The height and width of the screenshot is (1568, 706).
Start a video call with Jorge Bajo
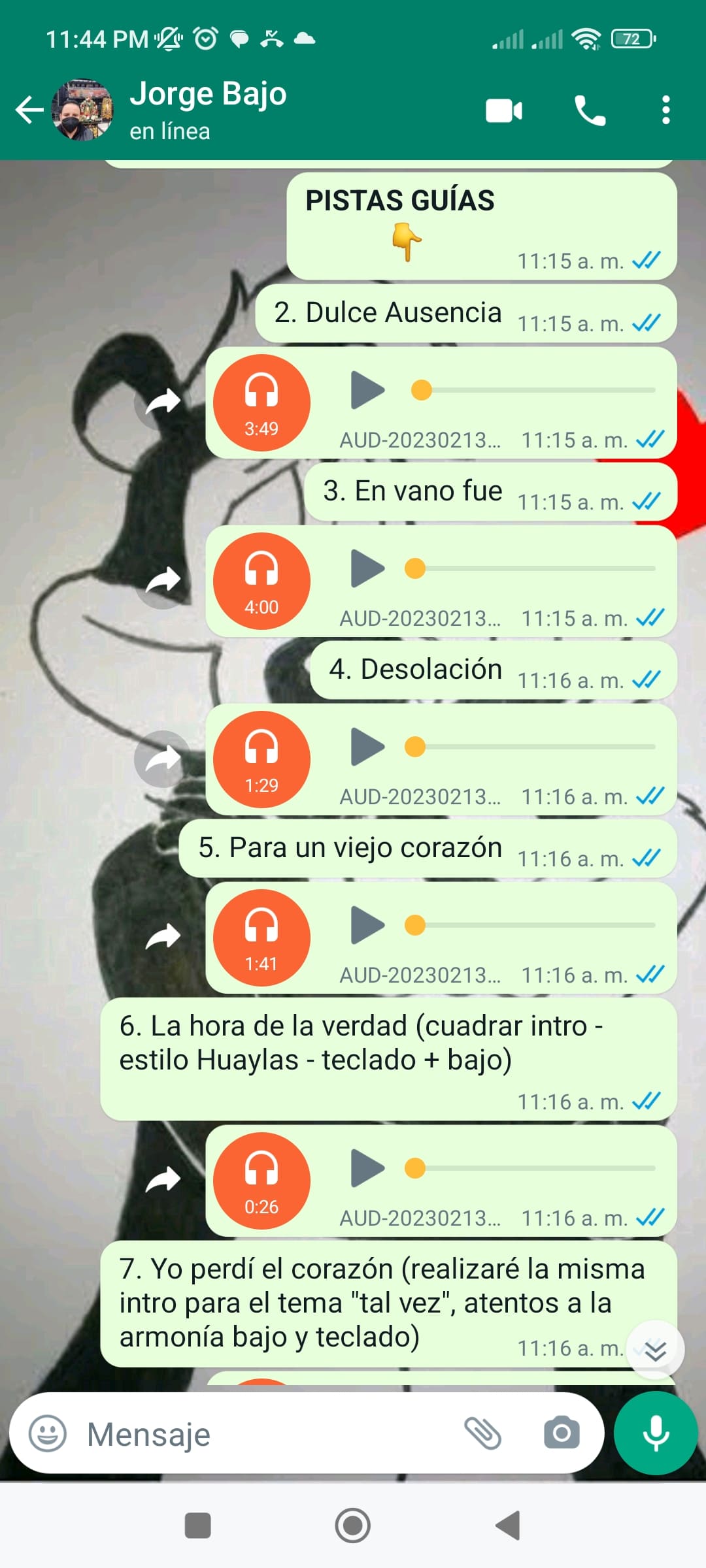[x=503, y=110]
